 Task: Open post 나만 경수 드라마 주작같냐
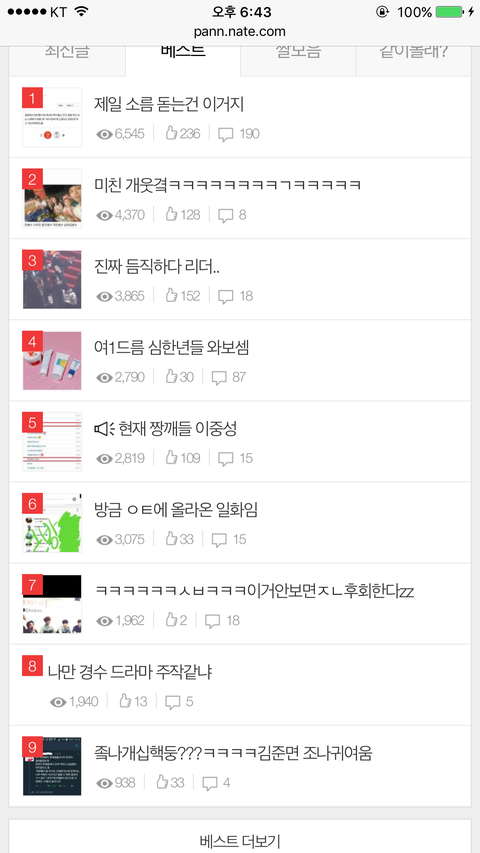(x=240, y=685)
